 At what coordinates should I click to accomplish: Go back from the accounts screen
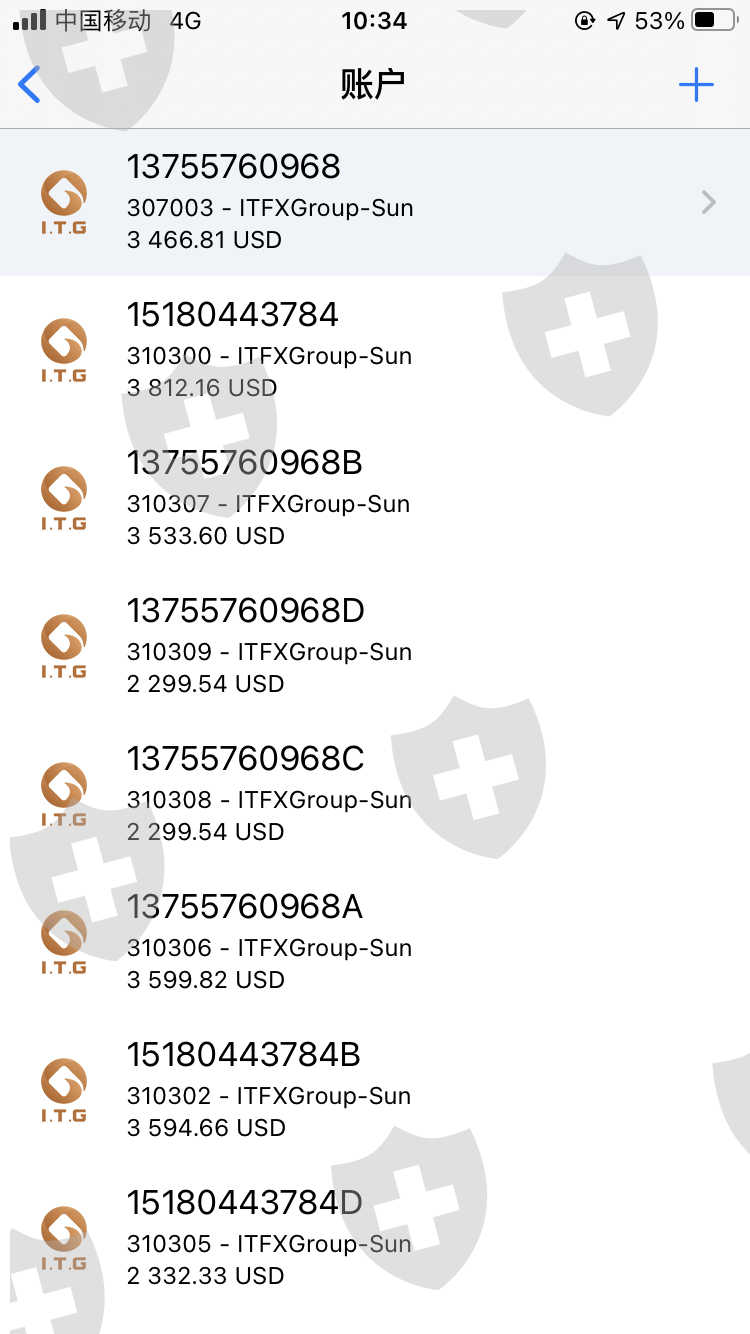[31, 85]
